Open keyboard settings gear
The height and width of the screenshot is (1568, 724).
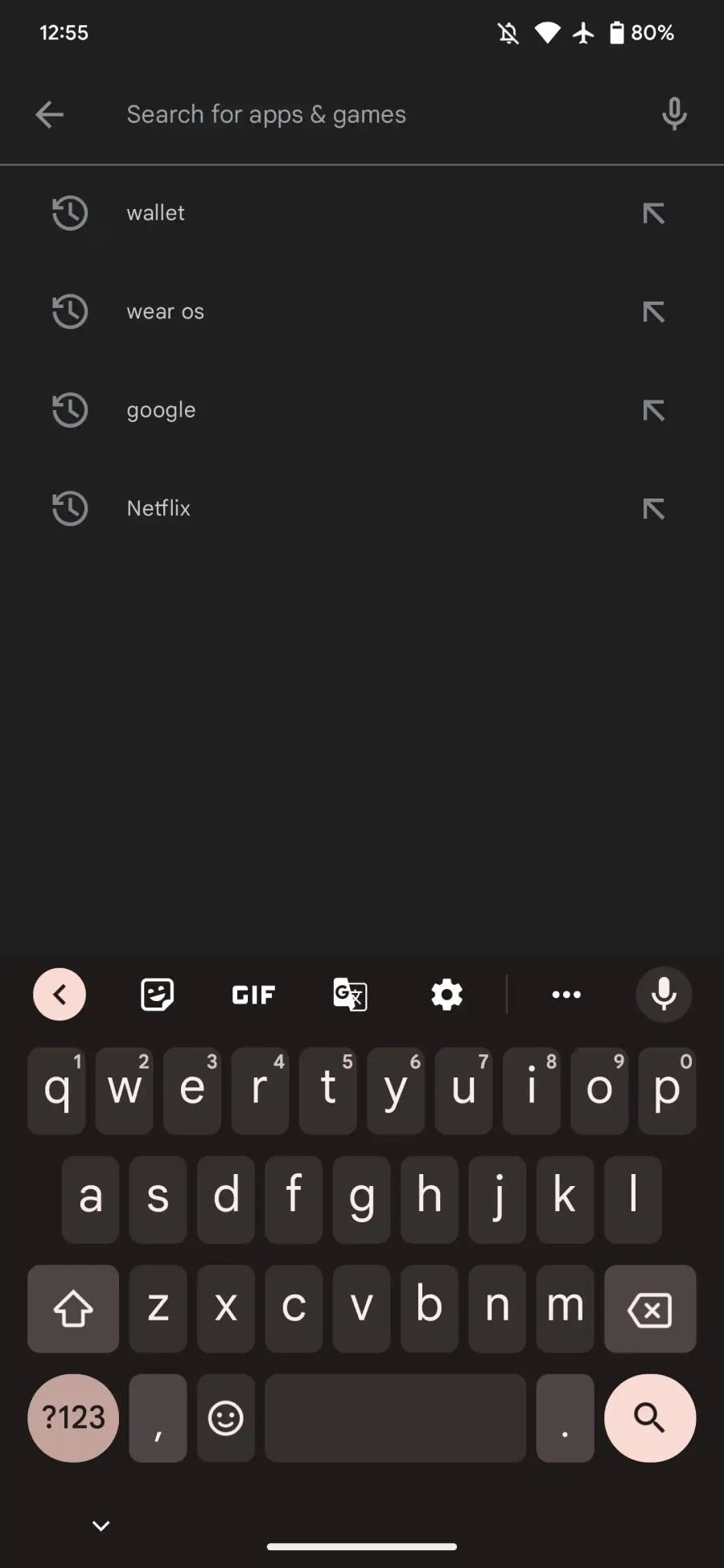tap(446, 995)
